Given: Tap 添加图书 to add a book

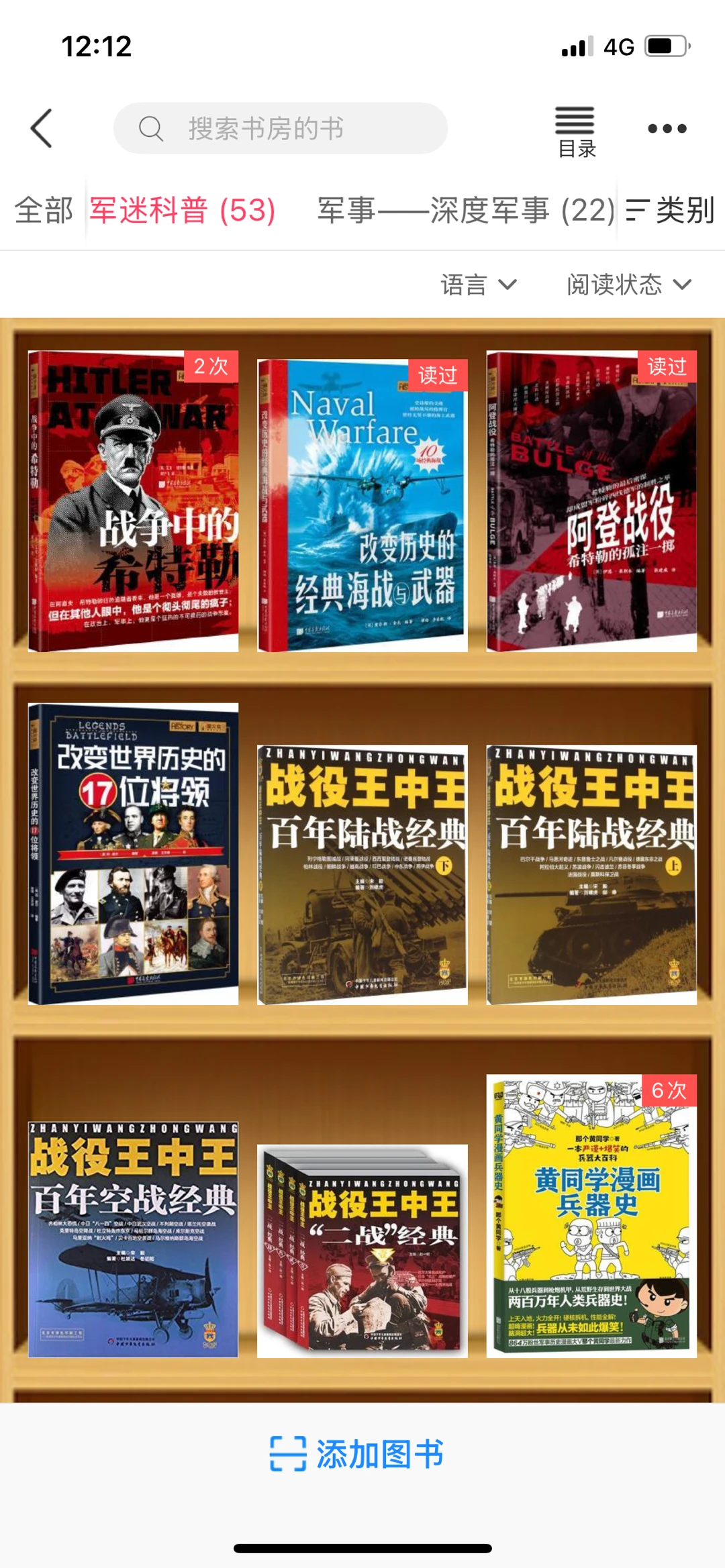Looking at the screenshot, I should click(357, 1454).
